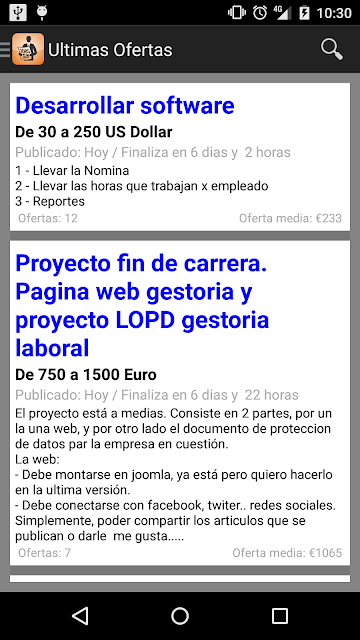Image resolution: width=360 pixels, height=640 pixels.
Task: Open the "Proyecto fin de carrera" offer card
Action: pyautogui.click(x=180, y=403)
